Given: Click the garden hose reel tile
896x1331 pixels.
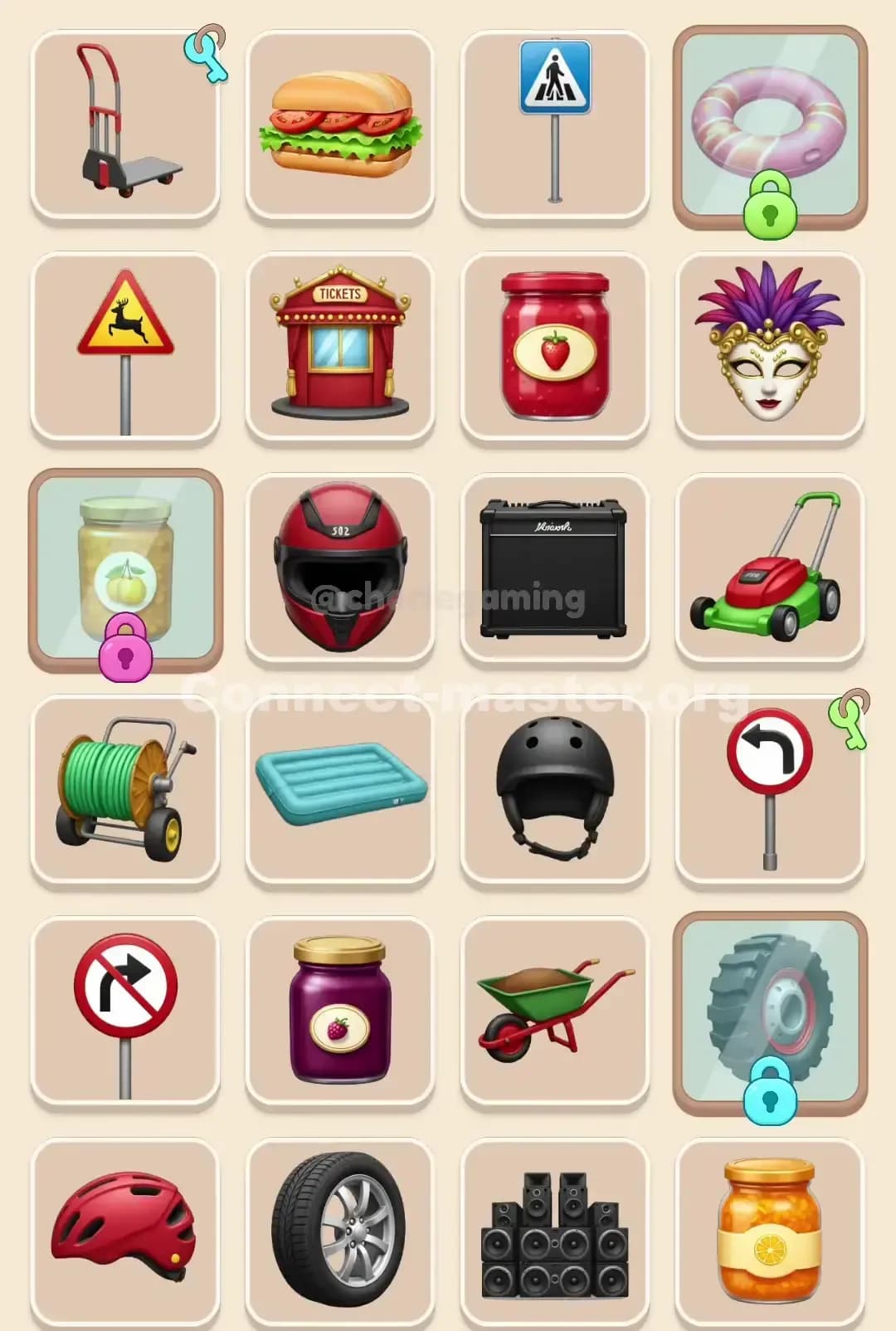Looking at the screenshot, I should (x=124, y=791).
